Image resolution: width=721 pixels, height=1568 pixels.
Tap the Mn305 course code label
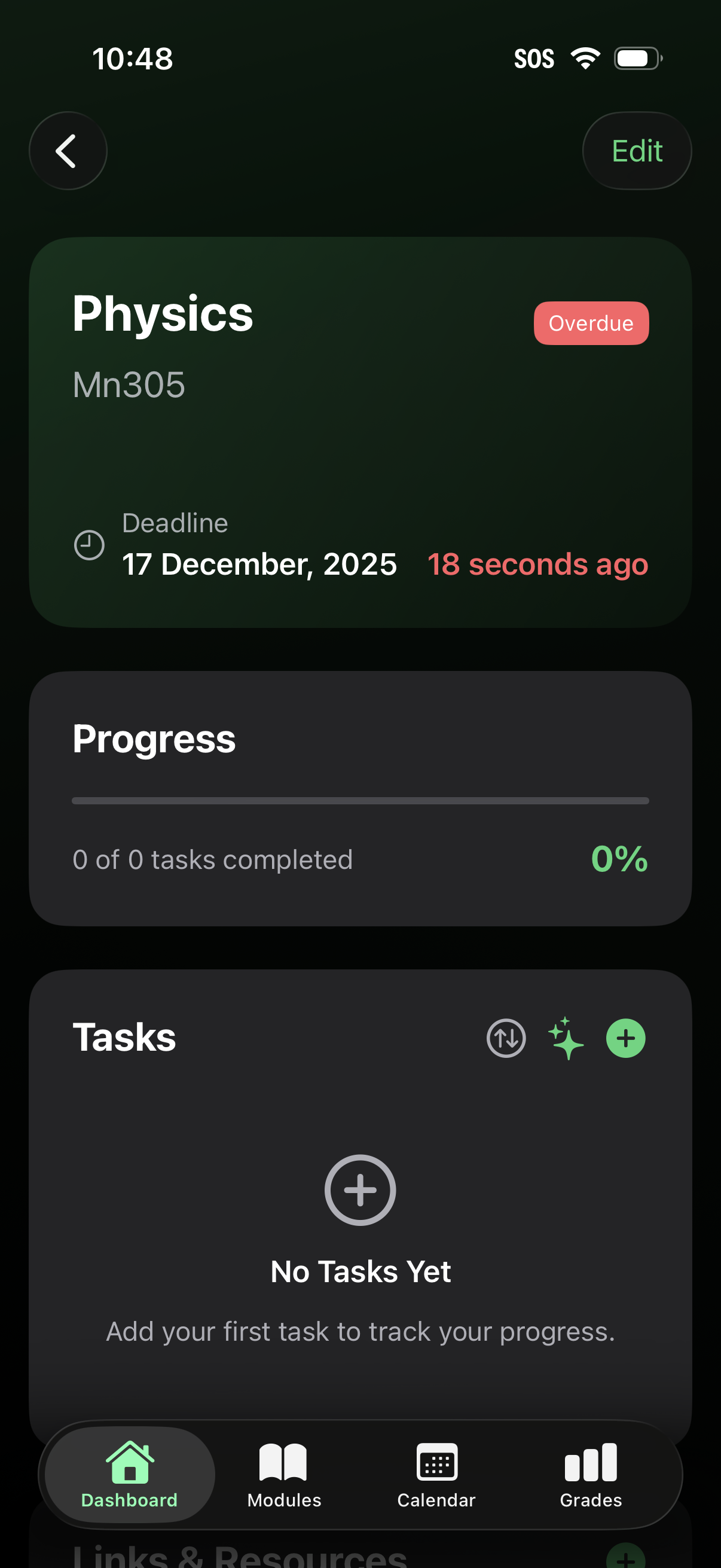click(x=128, y=384)
